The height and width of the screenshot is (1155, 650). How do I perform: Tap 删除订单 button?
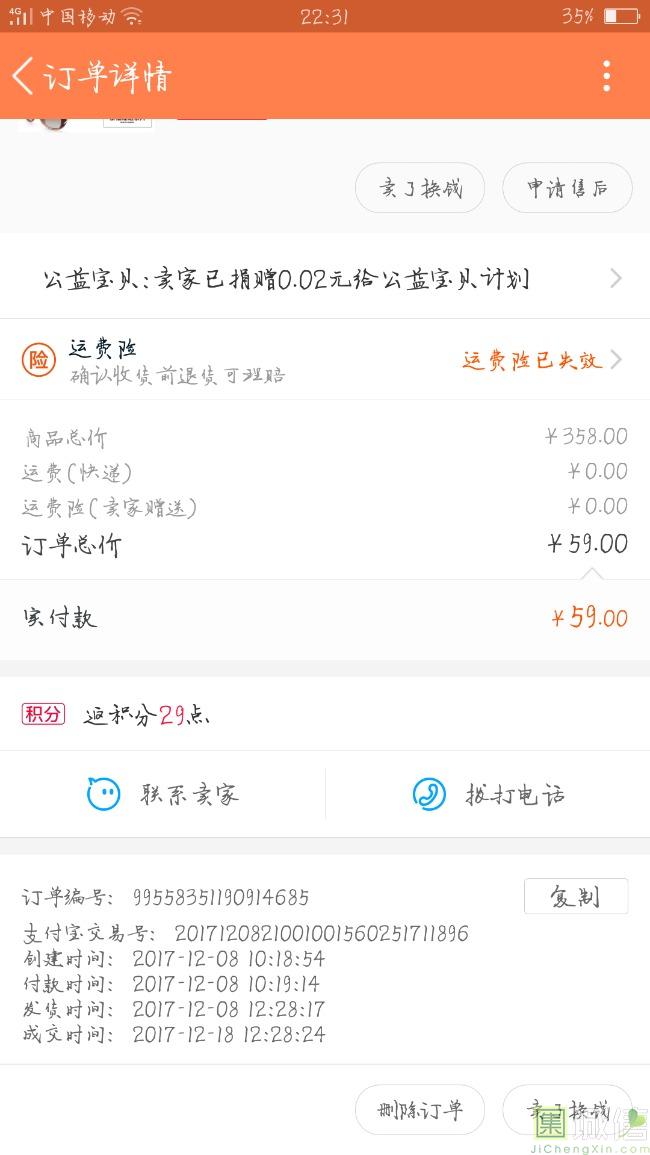420,1110
